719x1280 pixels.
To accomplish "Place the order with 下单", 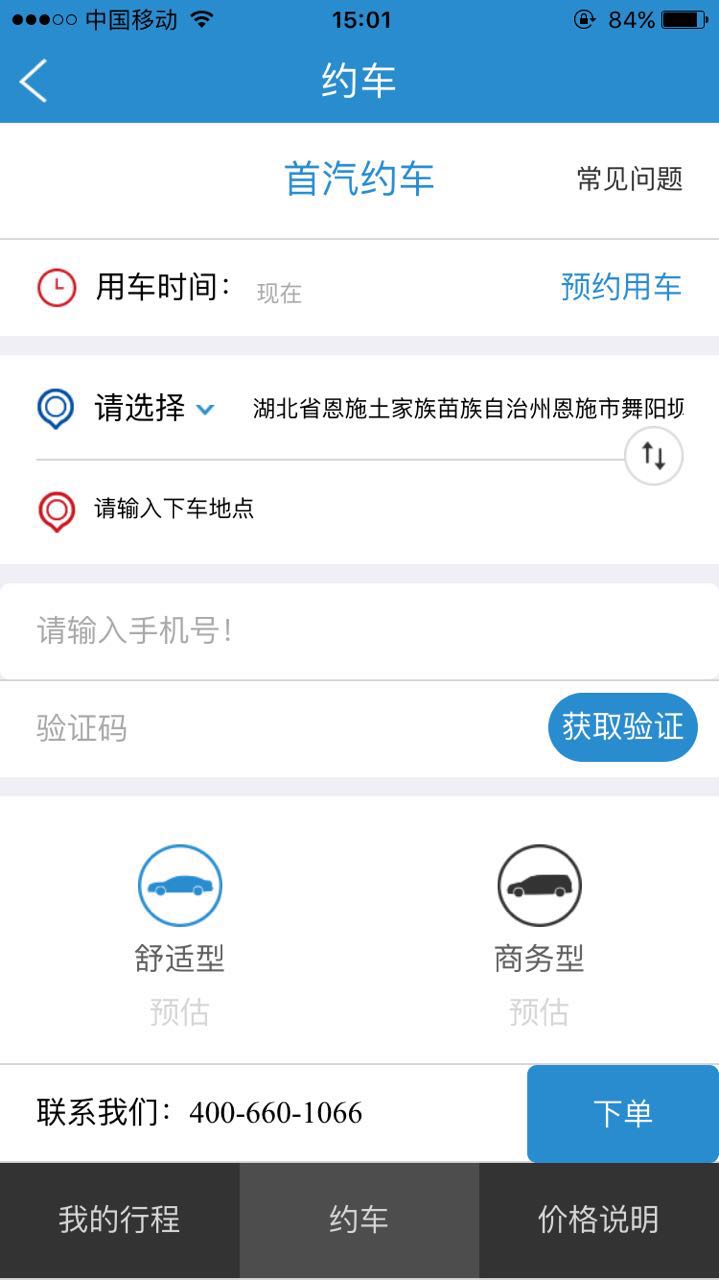I will click(x=623, y=1113).
